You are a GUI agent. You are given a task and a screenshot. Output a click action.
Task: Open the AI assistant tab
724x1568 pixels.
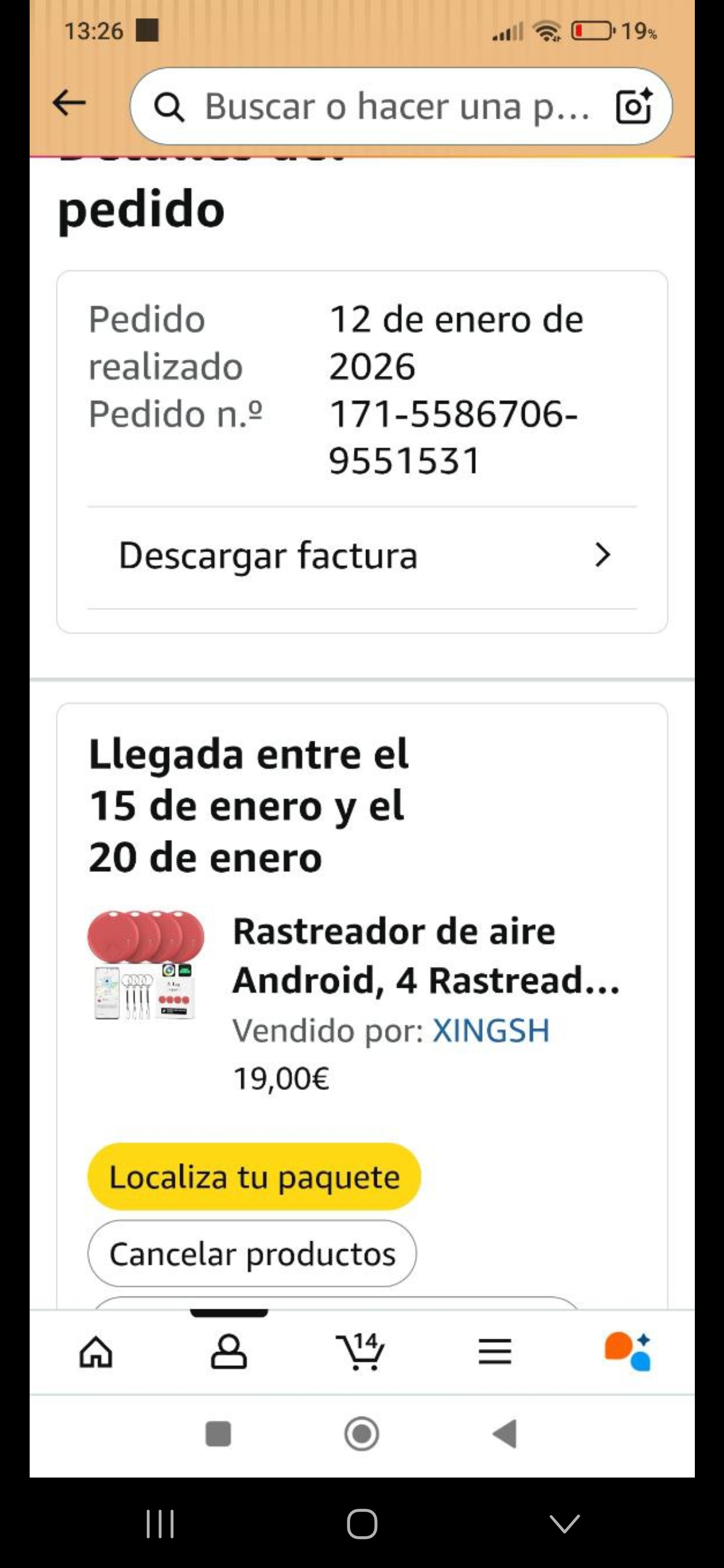(x=628, y=1352)
